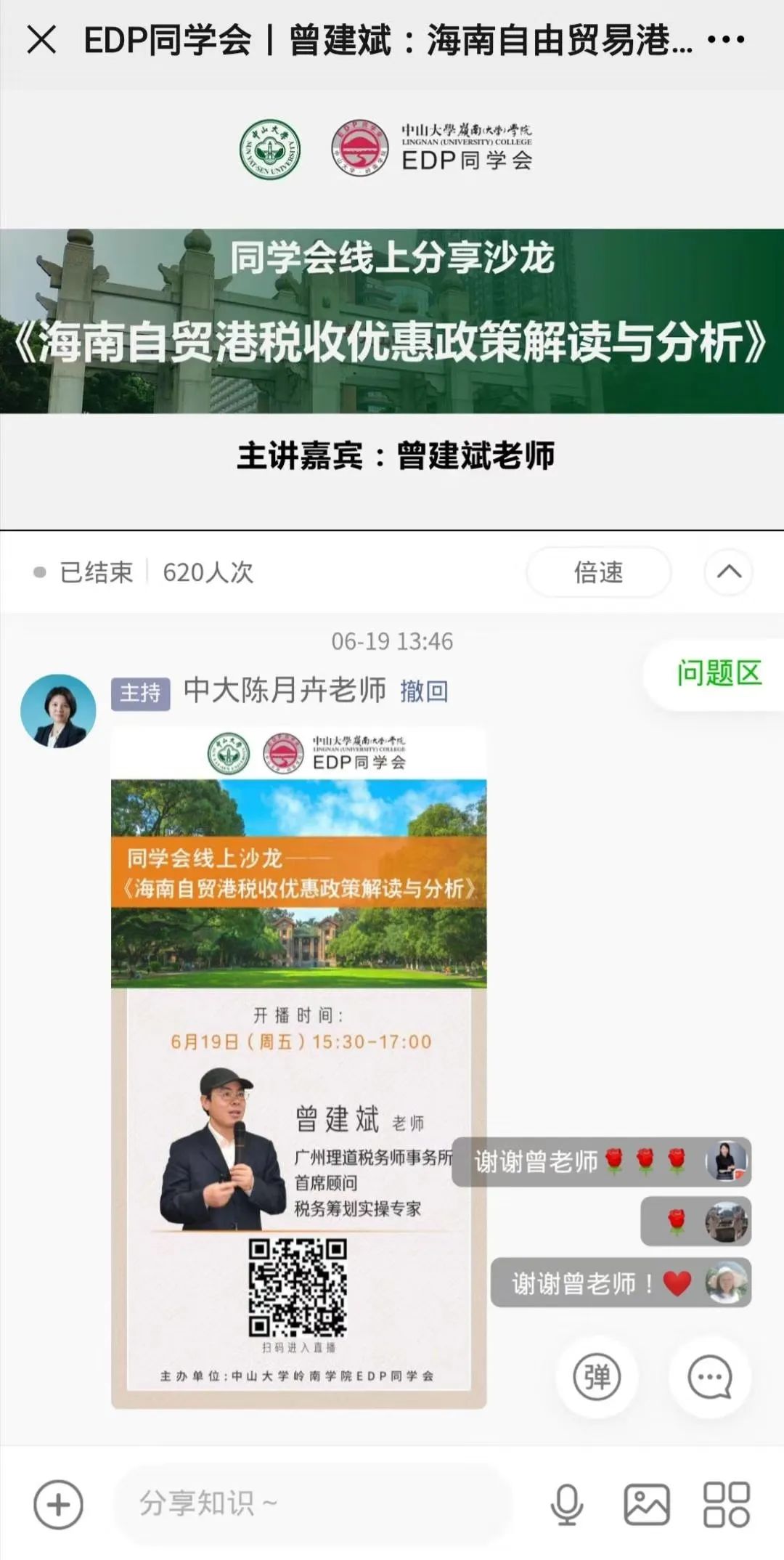Viewport: 784px width, 1560px height.
Task: Close the EDP同学会 live page
Action: coord(41,40)
